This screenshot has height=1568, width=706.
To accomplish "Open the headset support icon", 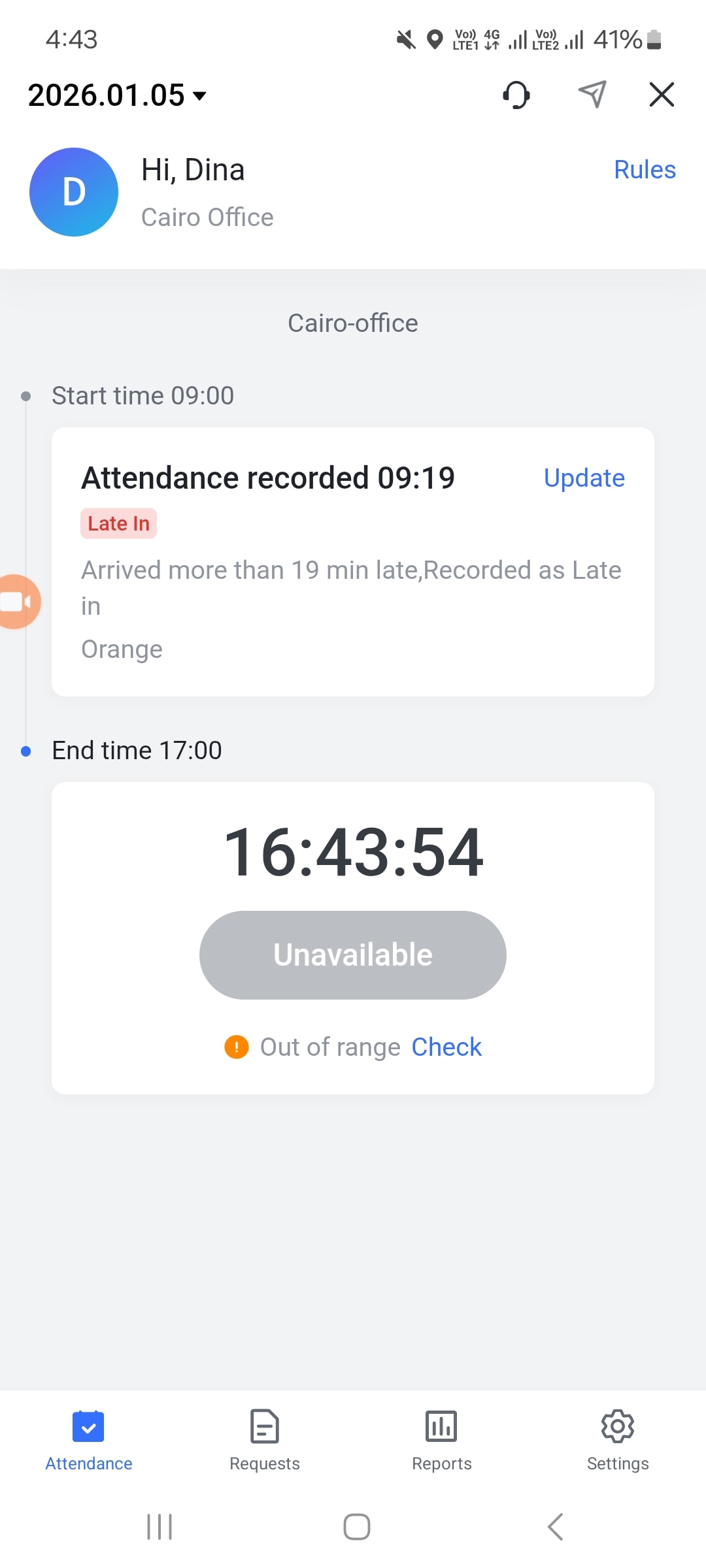I will click(x=516, y=95).
